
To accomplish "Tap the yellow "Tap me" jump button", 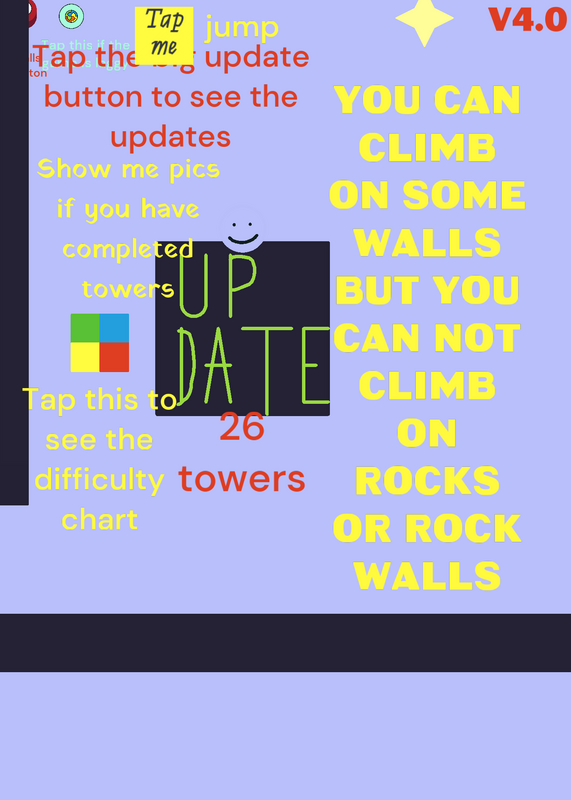I will point(164,35).
